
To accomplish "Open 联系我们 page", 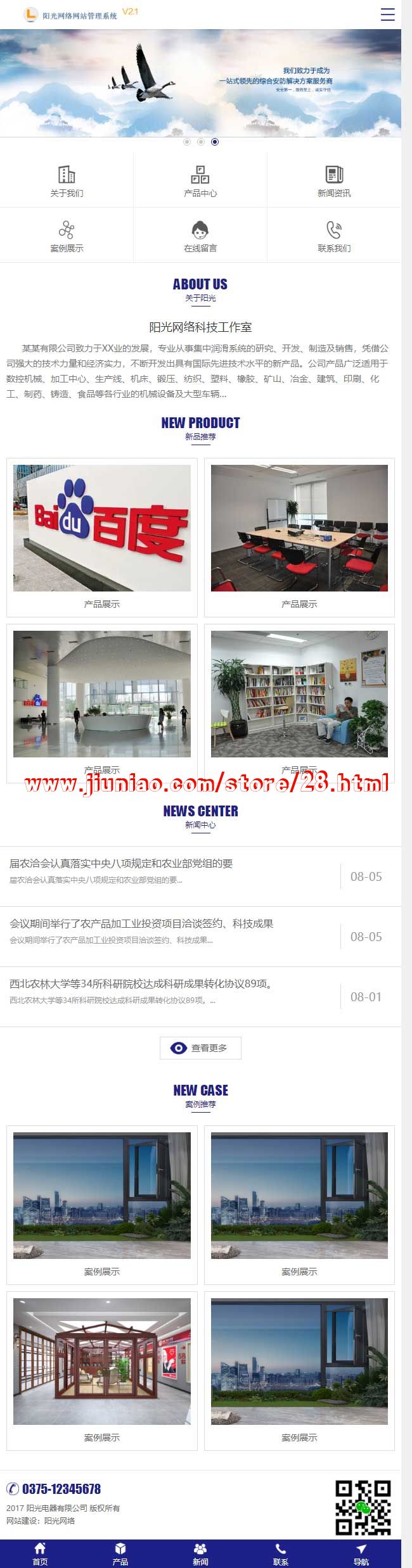I will click(334, 236).
